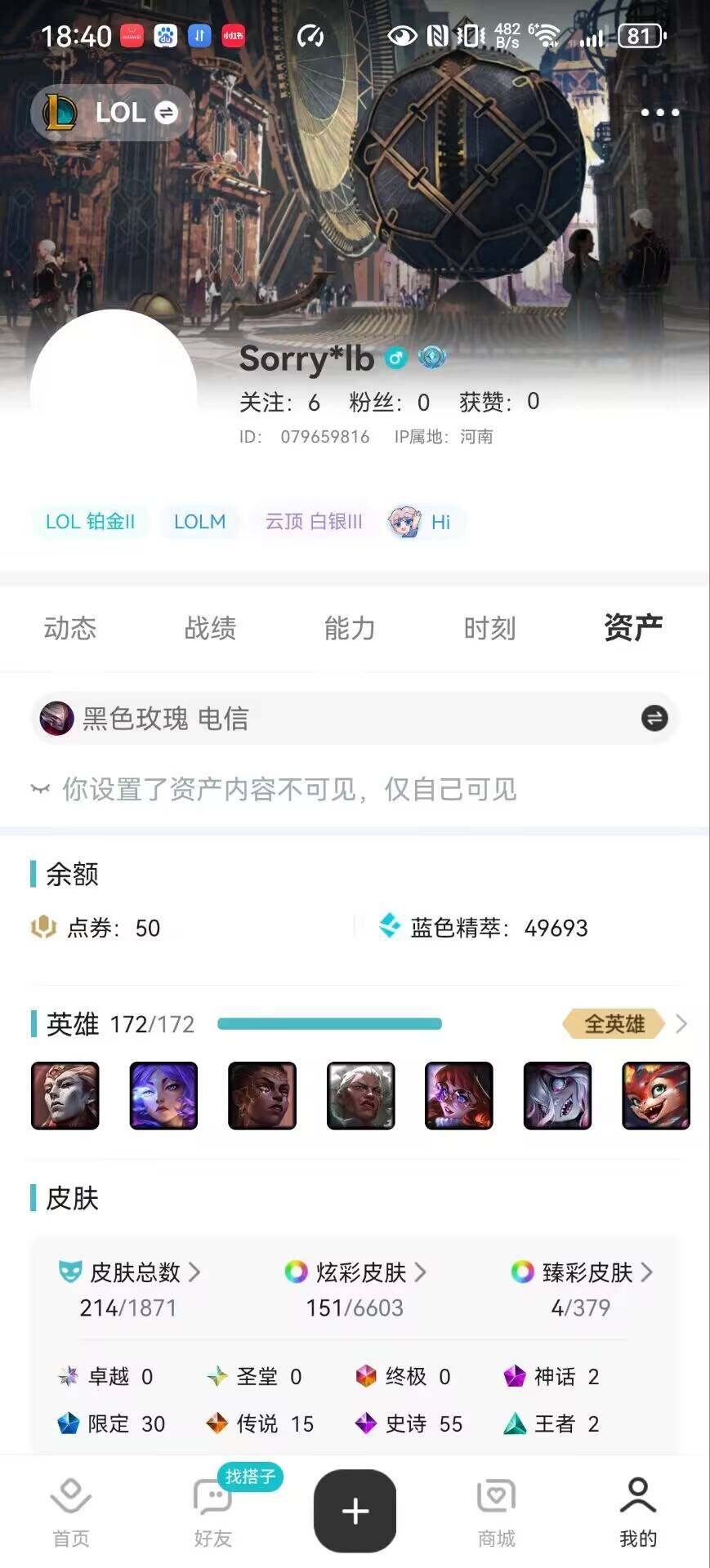Open the three-dot overflow menu
The height and width of the screenshot is (1568, 710).
pyautogui.click(x=659, y=113)
